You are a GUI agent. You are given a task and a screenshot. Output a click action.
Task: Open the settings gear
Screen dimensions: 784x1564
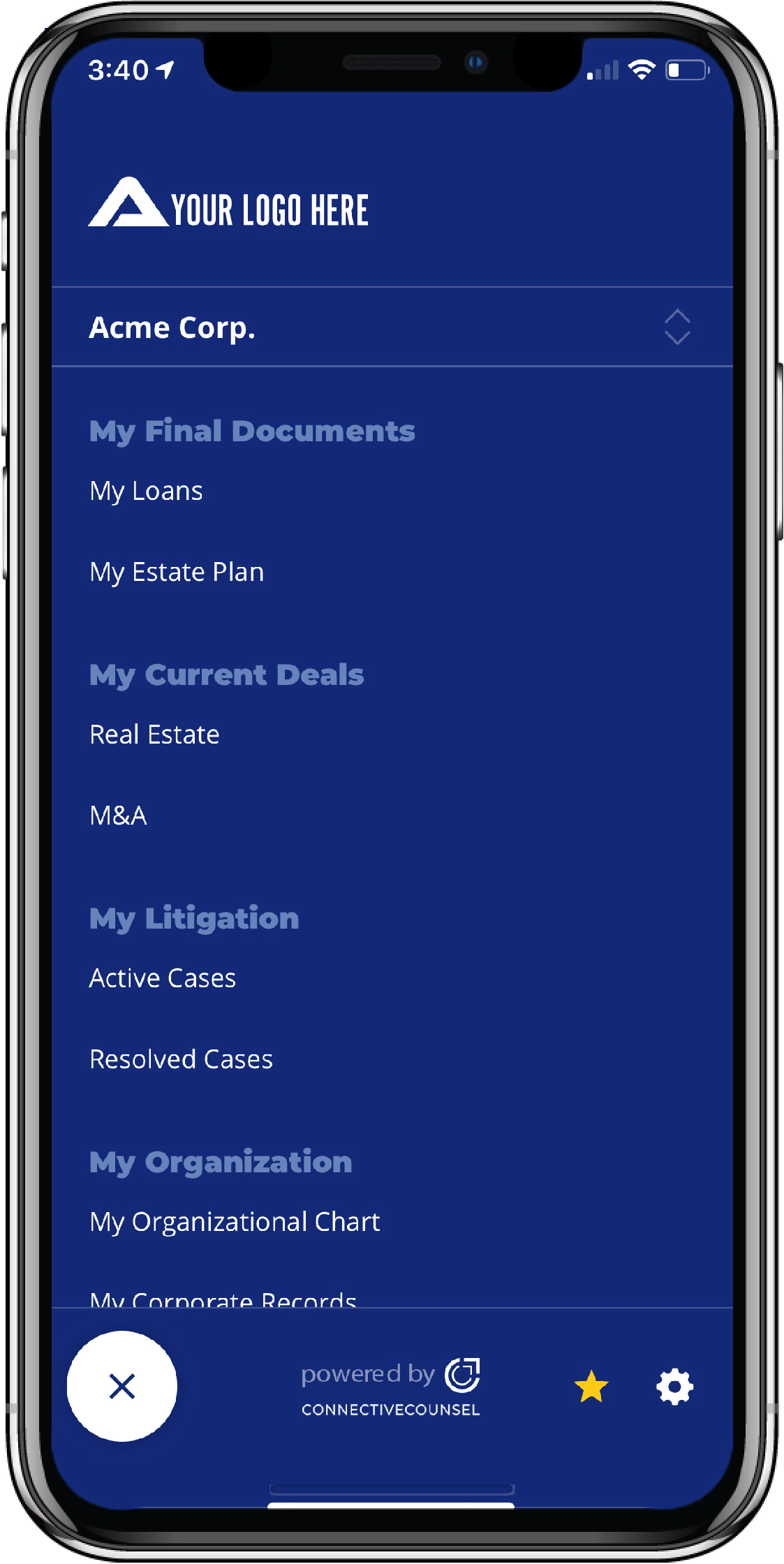tap(675, 1387)
